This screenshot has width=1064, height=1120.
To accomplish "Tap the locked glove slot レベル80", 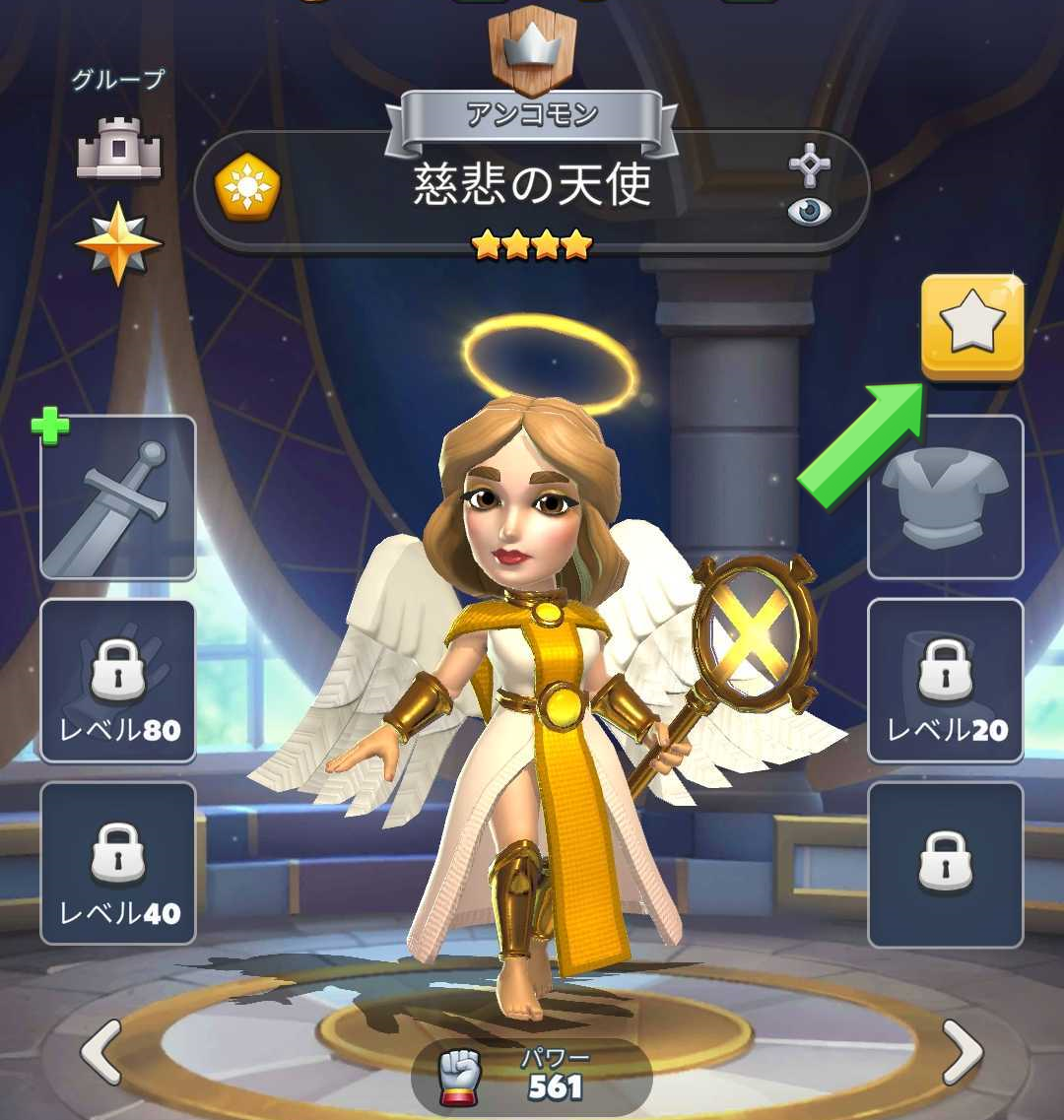I will pyautogui.click(x=118, y=680).
